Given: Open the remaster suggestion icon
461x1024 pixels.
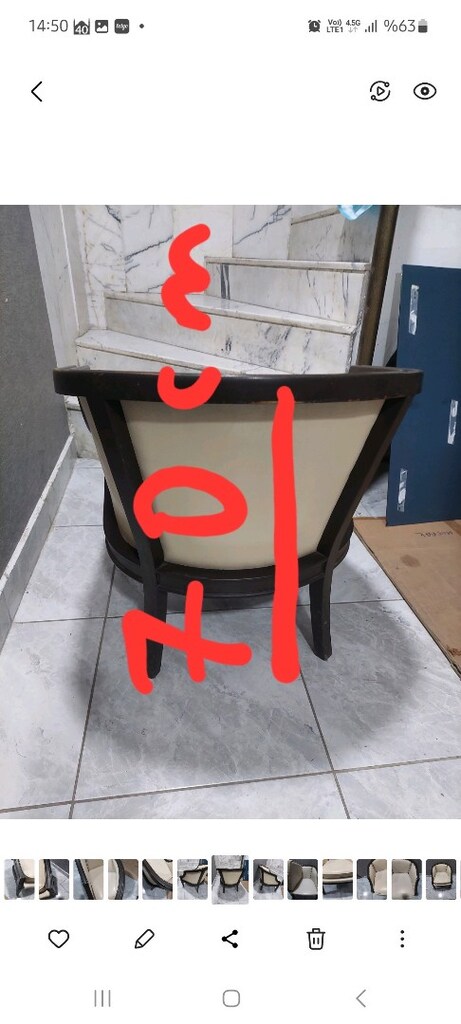Looking at the screenshot, I should point(379,91).
